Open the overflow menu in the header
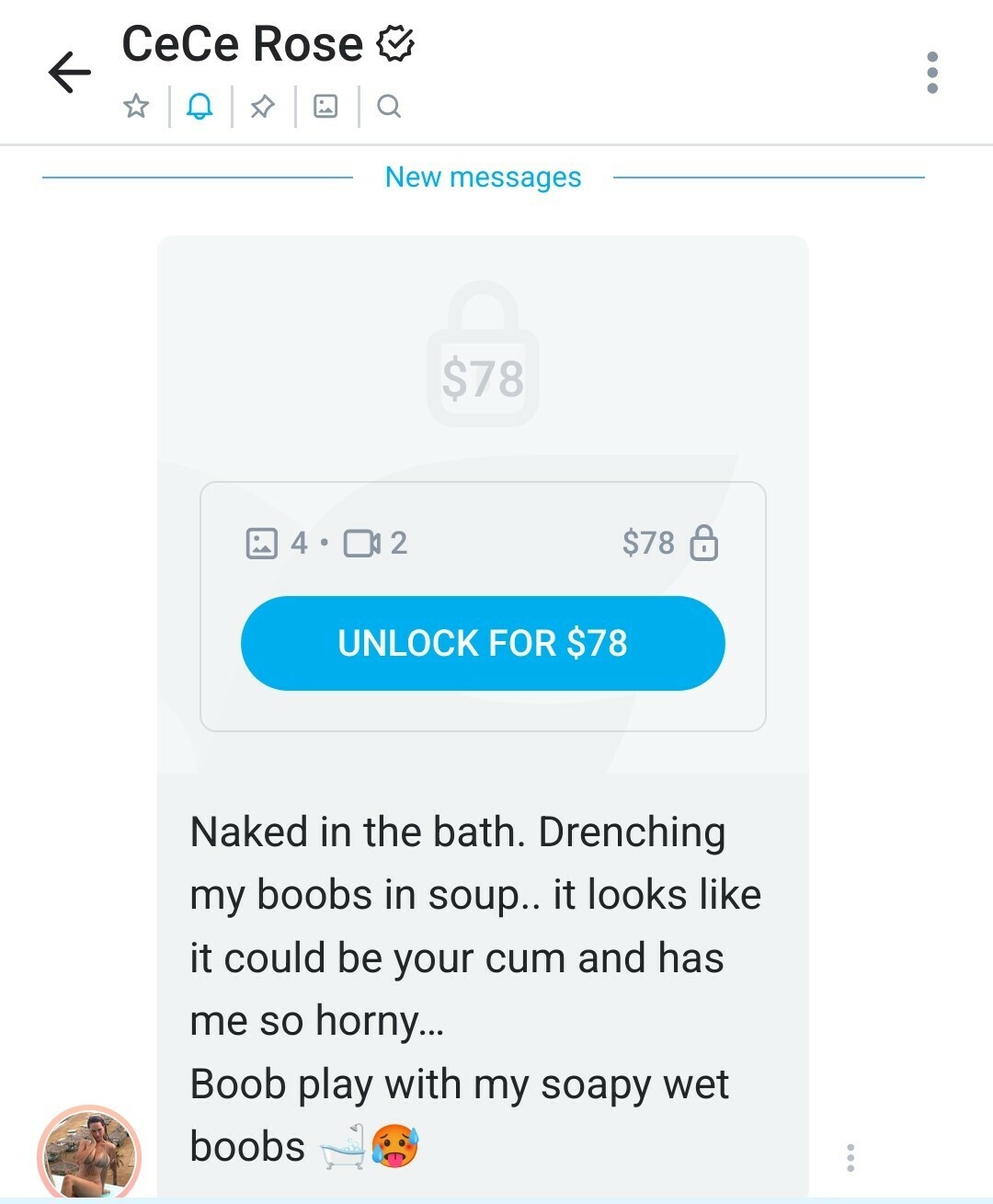The width and height of the screenshot is (993, 1204). click(932, 73)
